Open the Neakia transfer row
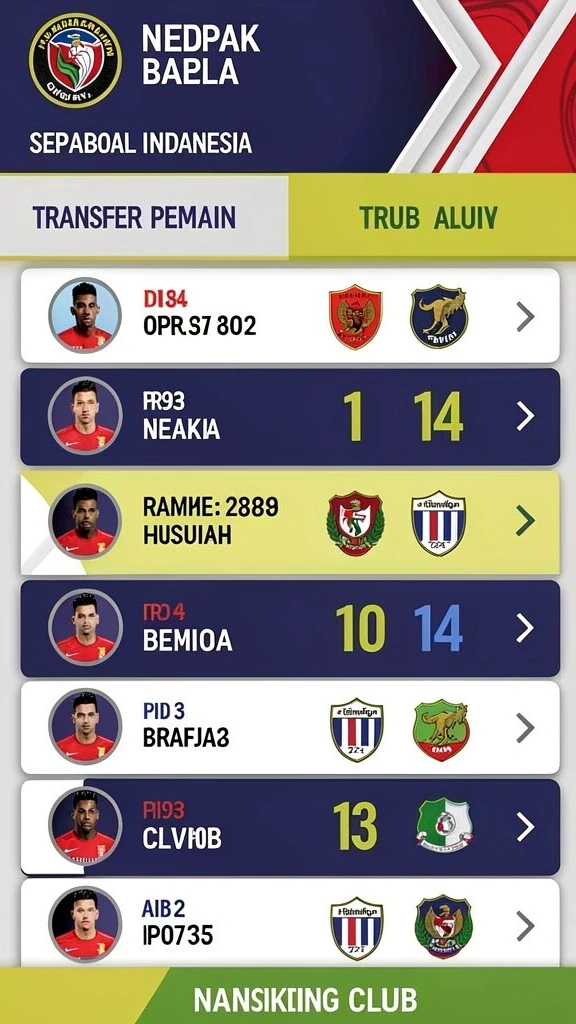The image size is (576, 1024). tap(290, 417)
